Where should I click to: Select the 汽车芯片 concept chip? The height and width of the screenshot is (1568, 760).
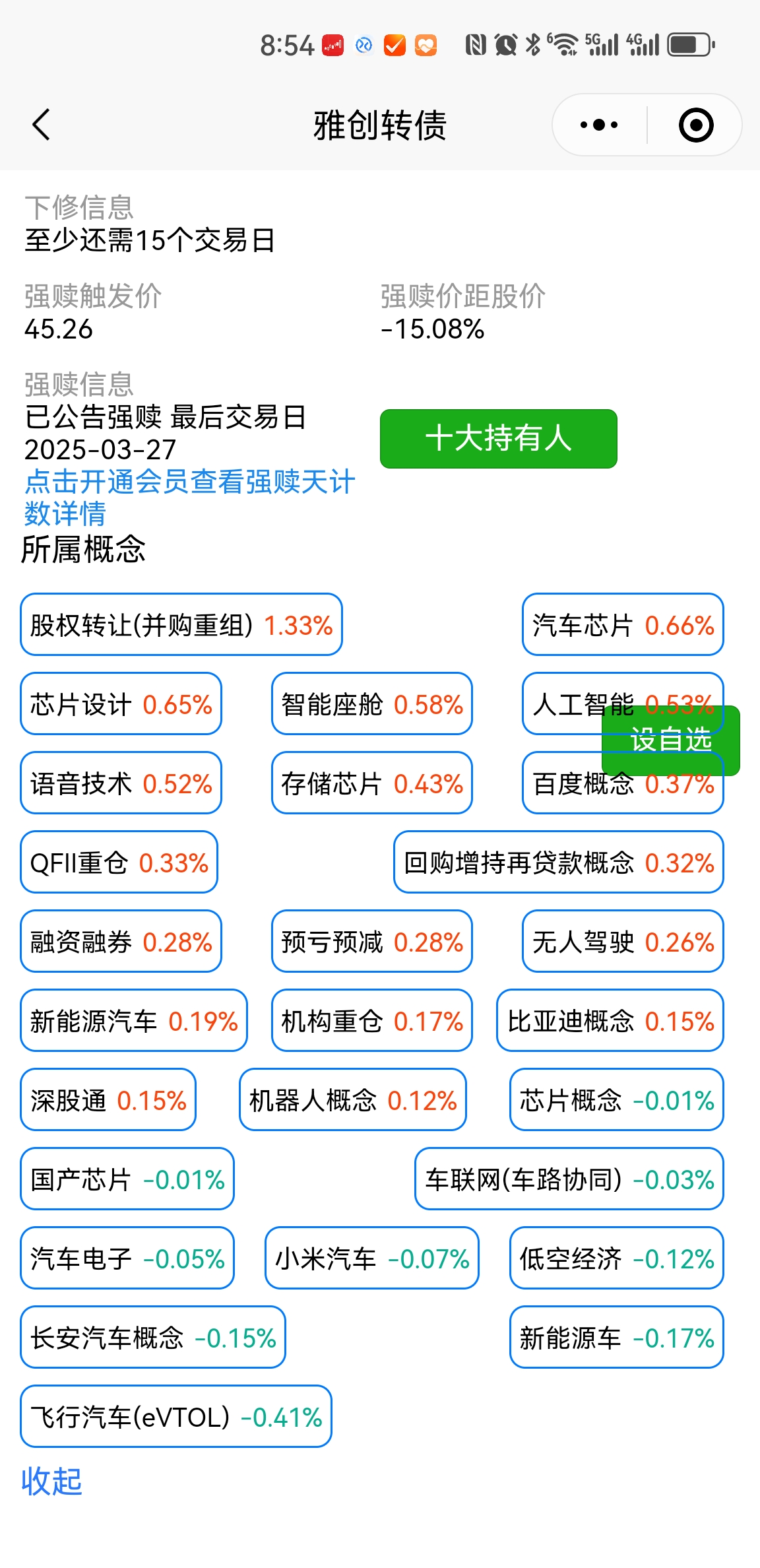tap(622, 625)
